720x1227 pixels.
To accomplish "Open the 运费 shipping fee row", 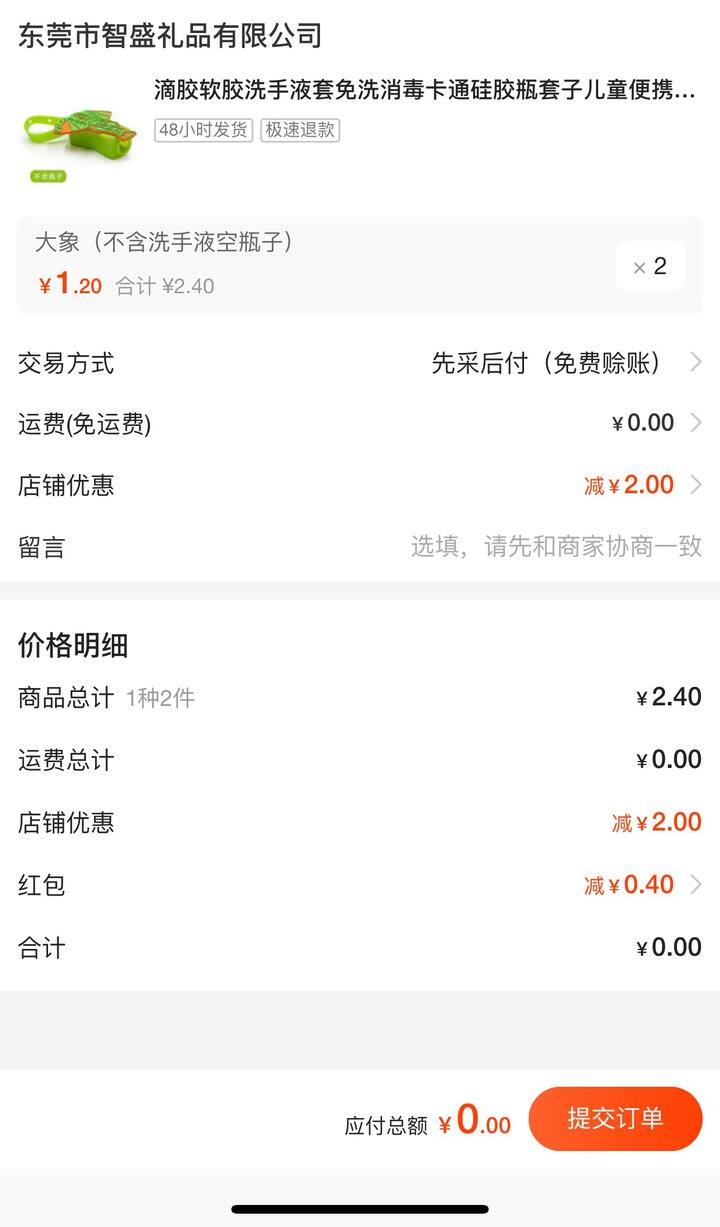I will pos(360,424).
